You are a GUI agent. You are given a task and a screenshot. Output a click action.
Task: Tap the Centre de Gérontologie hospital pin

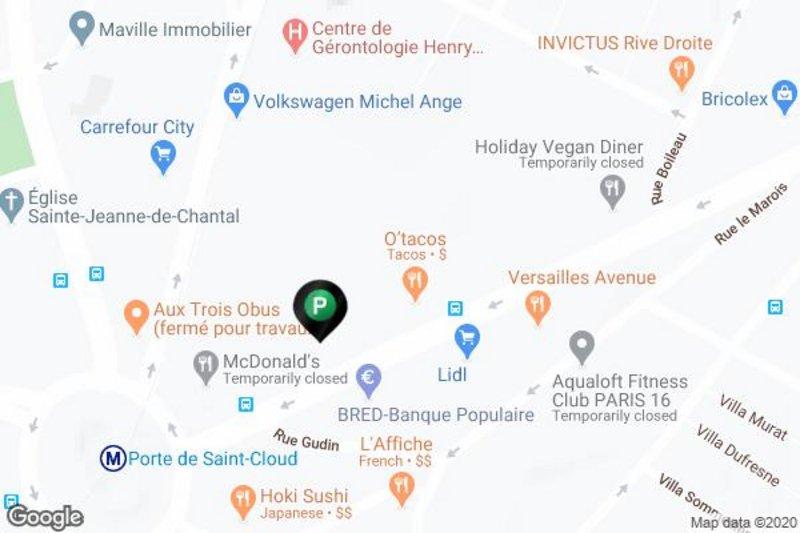294,37
